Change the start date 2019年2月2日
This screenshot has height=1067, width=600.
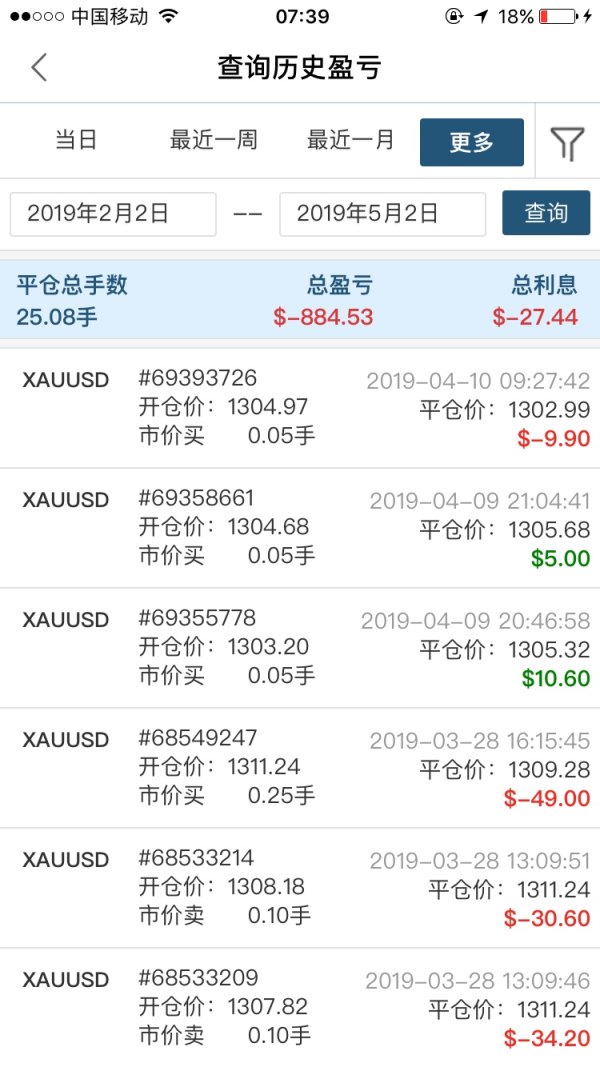click(x=113, y=214)
